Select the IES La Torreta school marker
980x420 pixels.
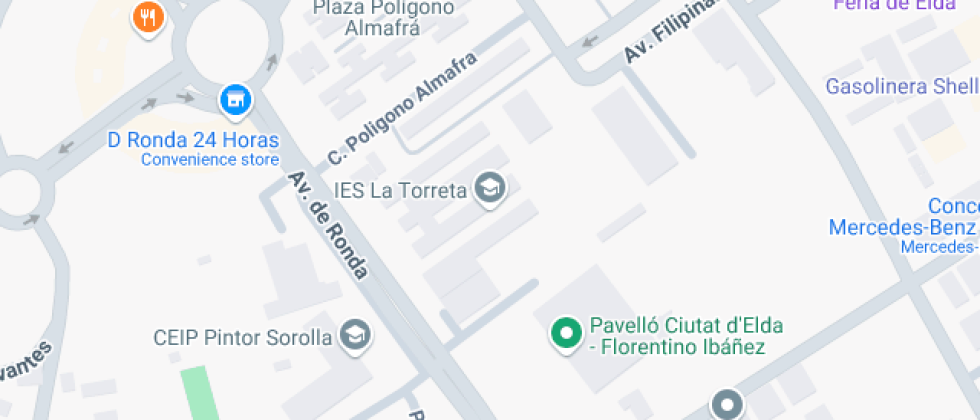[x=489, y=188]
